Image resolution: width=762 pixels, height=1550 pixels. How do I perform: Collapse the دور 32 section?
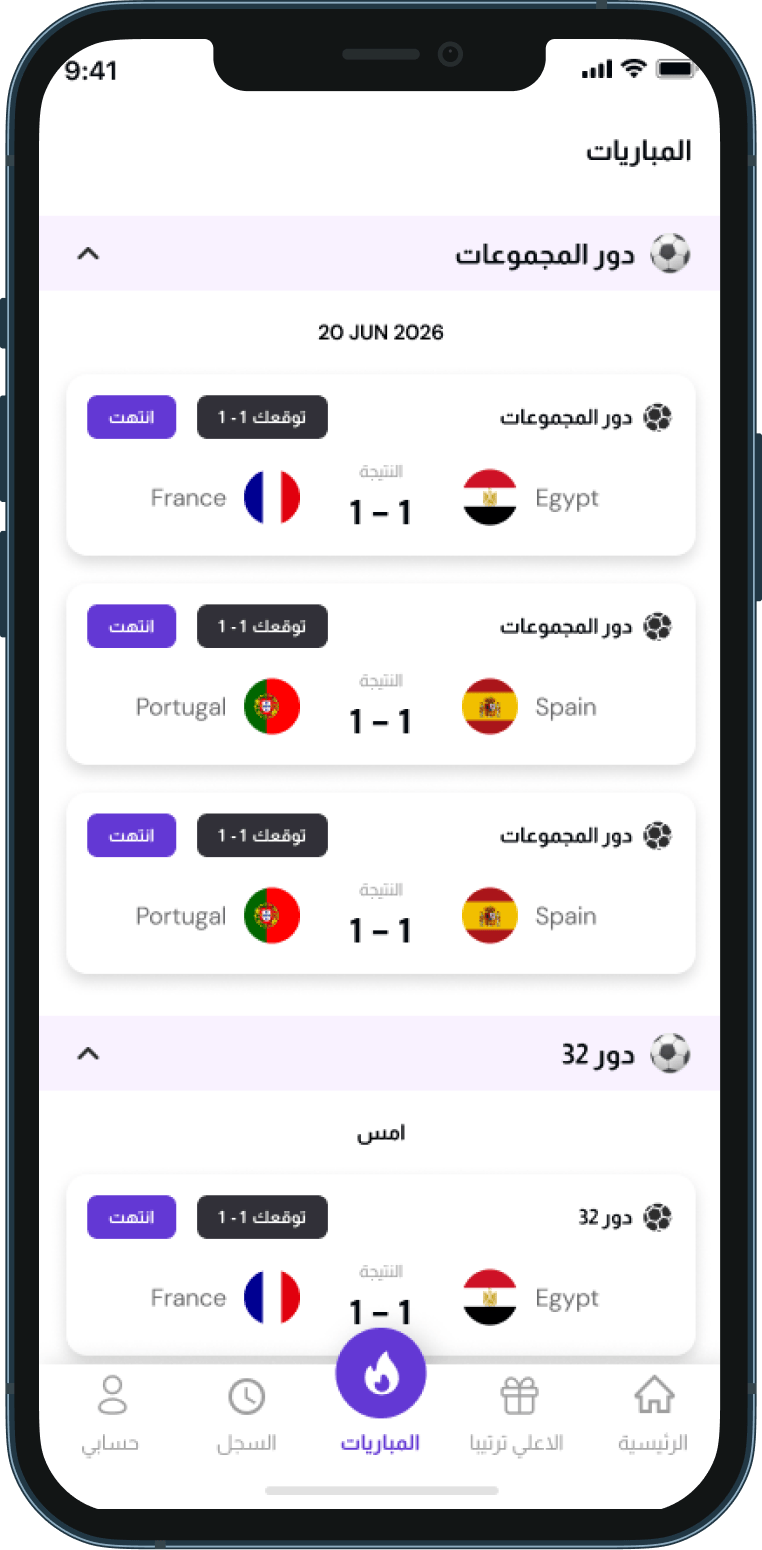click(88, 1053)
